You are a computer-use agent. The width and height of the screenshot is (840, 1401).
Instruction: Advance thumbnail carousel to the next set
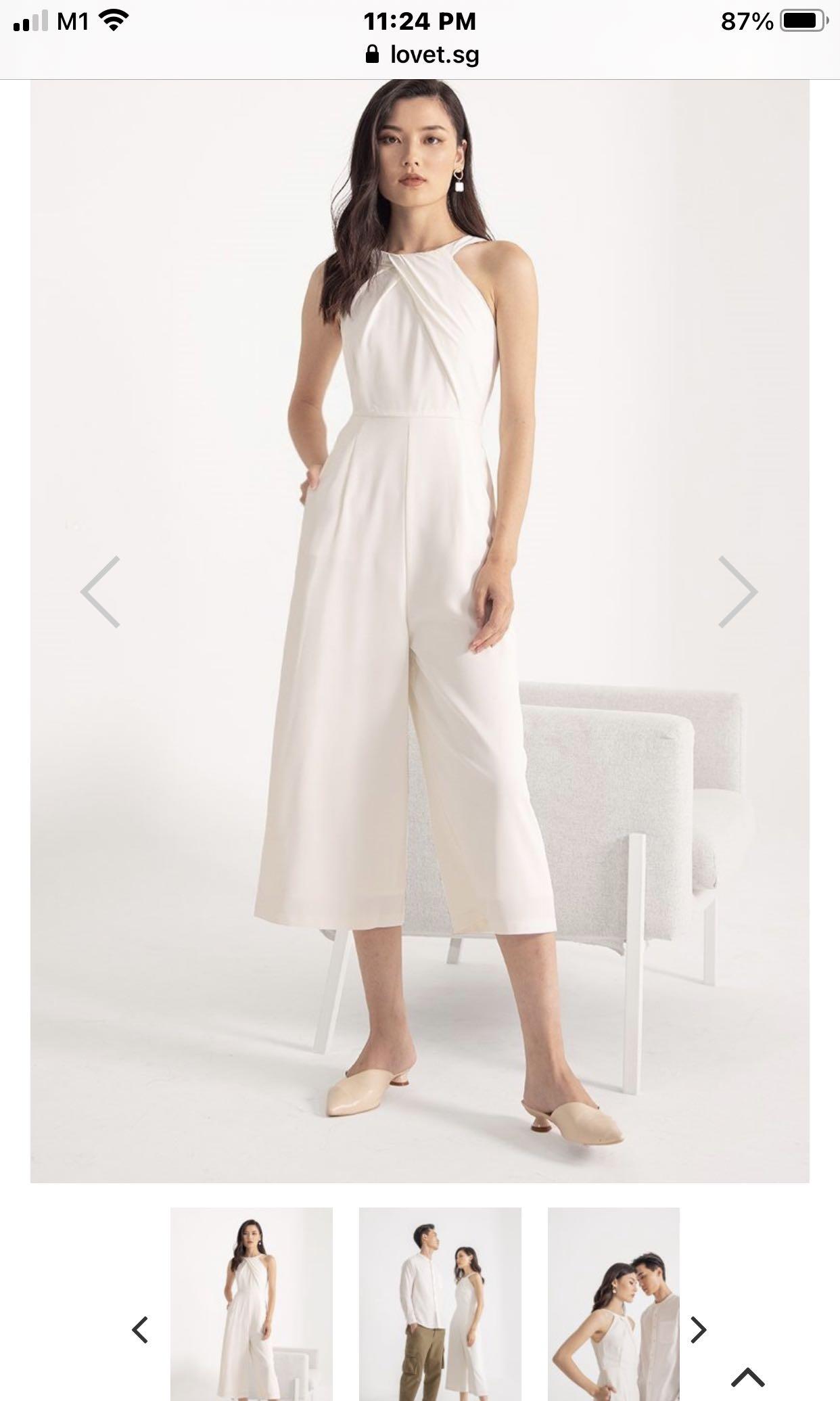point(698,1330)
